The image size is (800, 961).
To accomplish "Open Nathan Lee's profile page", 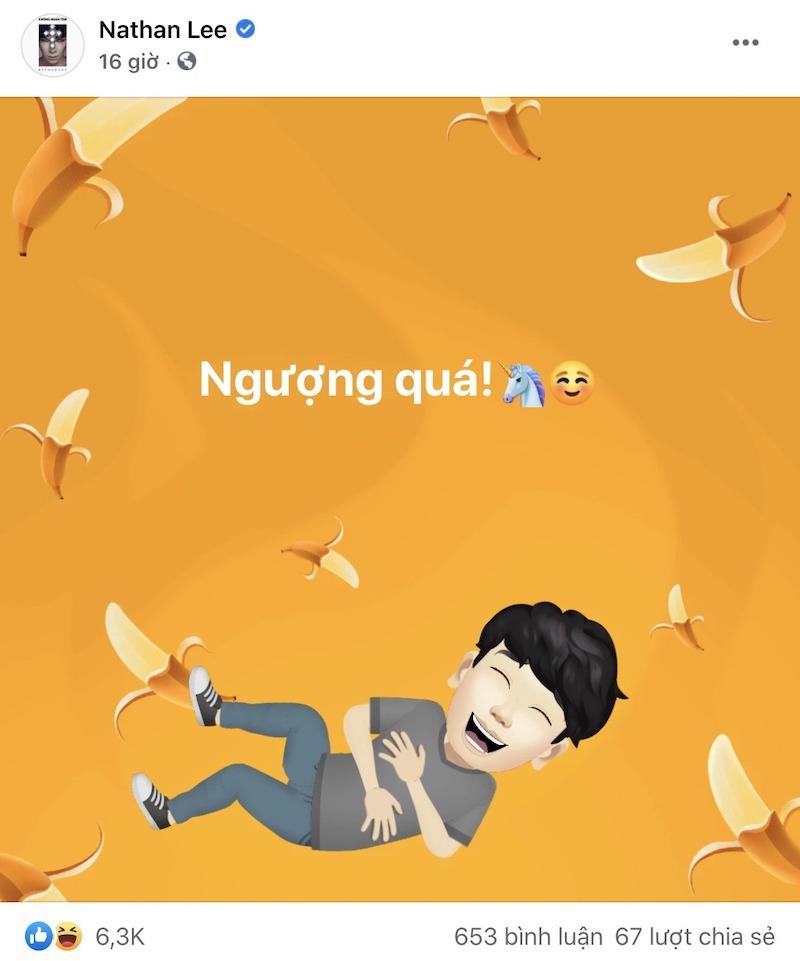I will (x=165, y=29).
